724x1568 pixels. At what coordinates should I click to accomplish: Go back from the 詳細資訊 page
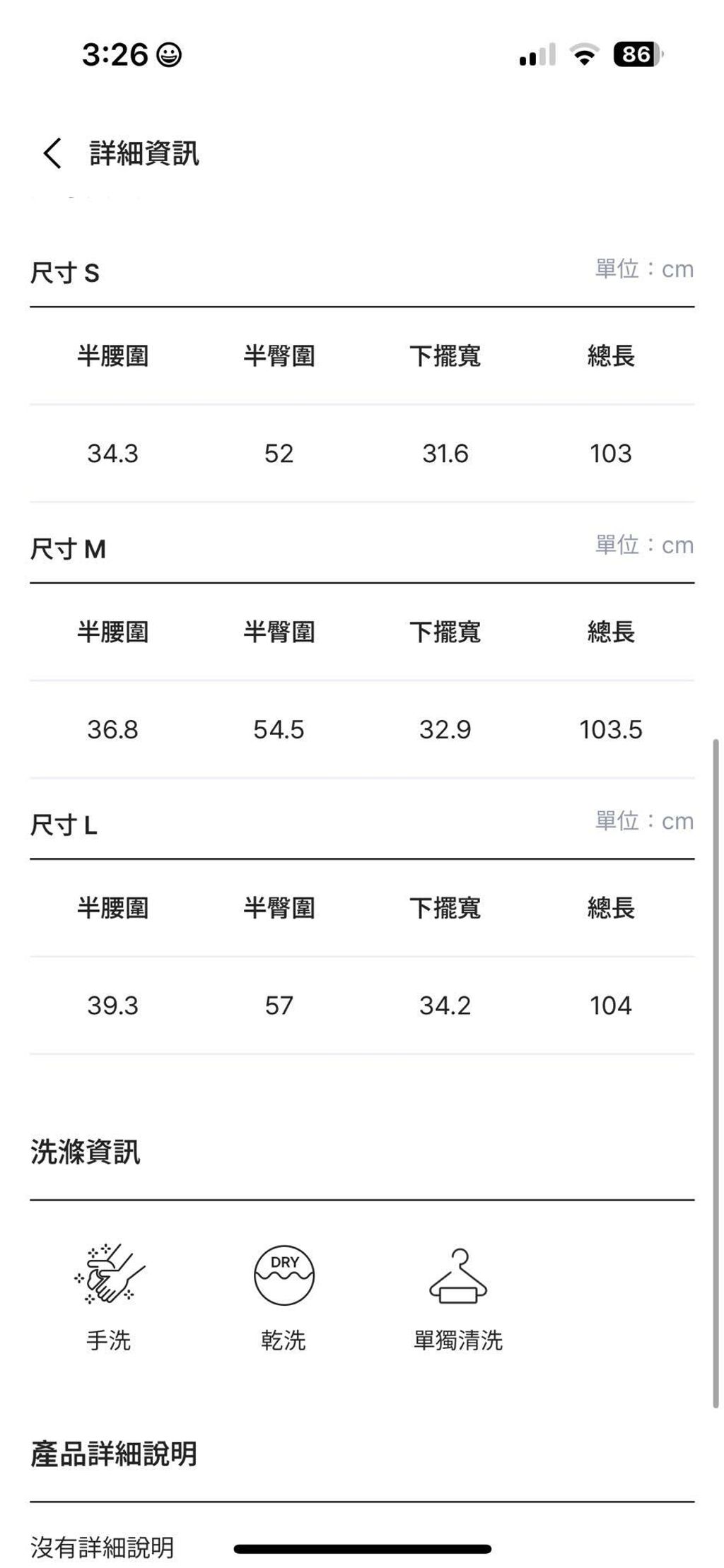52,153
